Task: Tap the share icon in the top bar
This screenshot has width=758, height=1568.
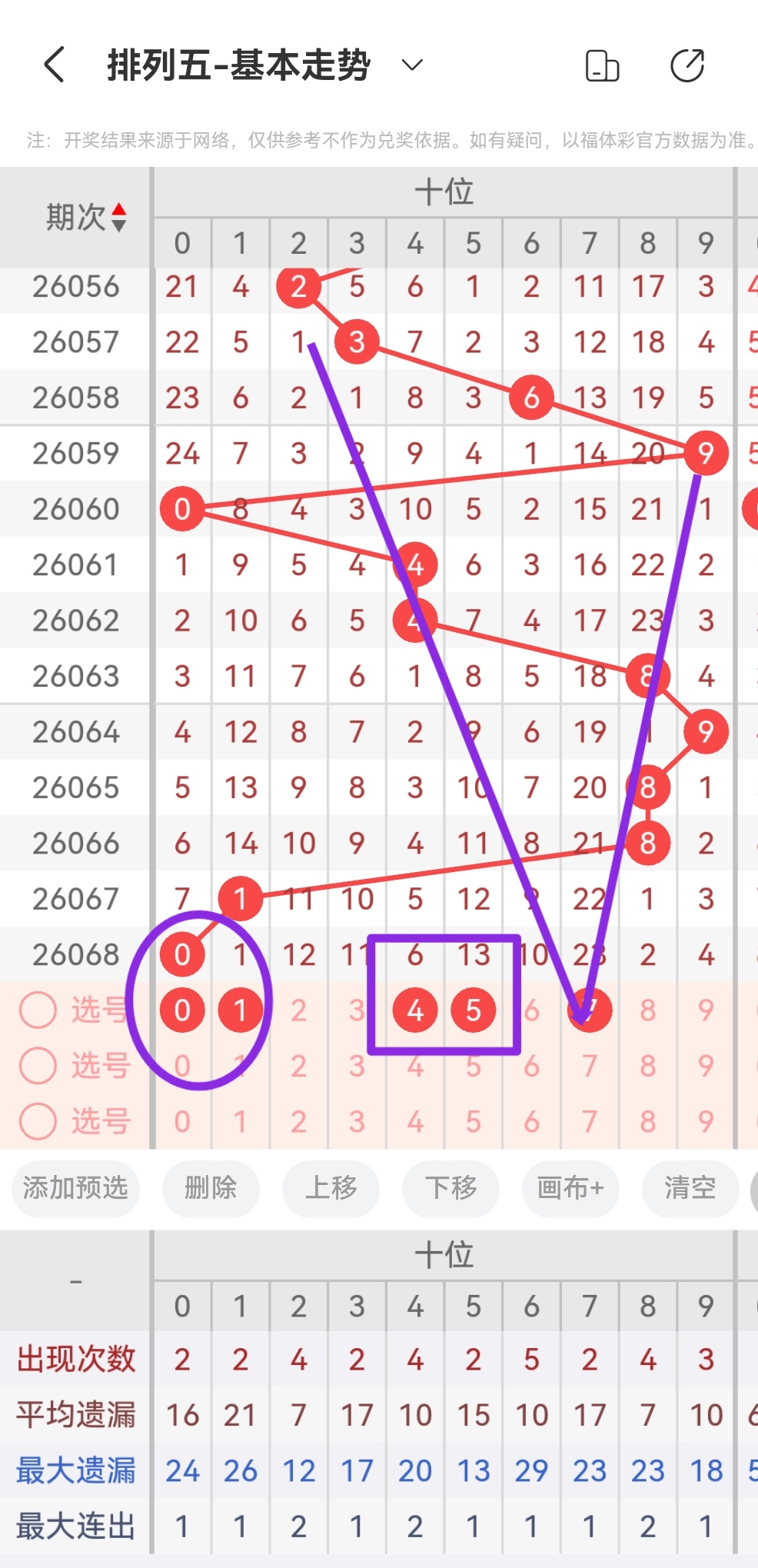Action: tap(688, 65)
